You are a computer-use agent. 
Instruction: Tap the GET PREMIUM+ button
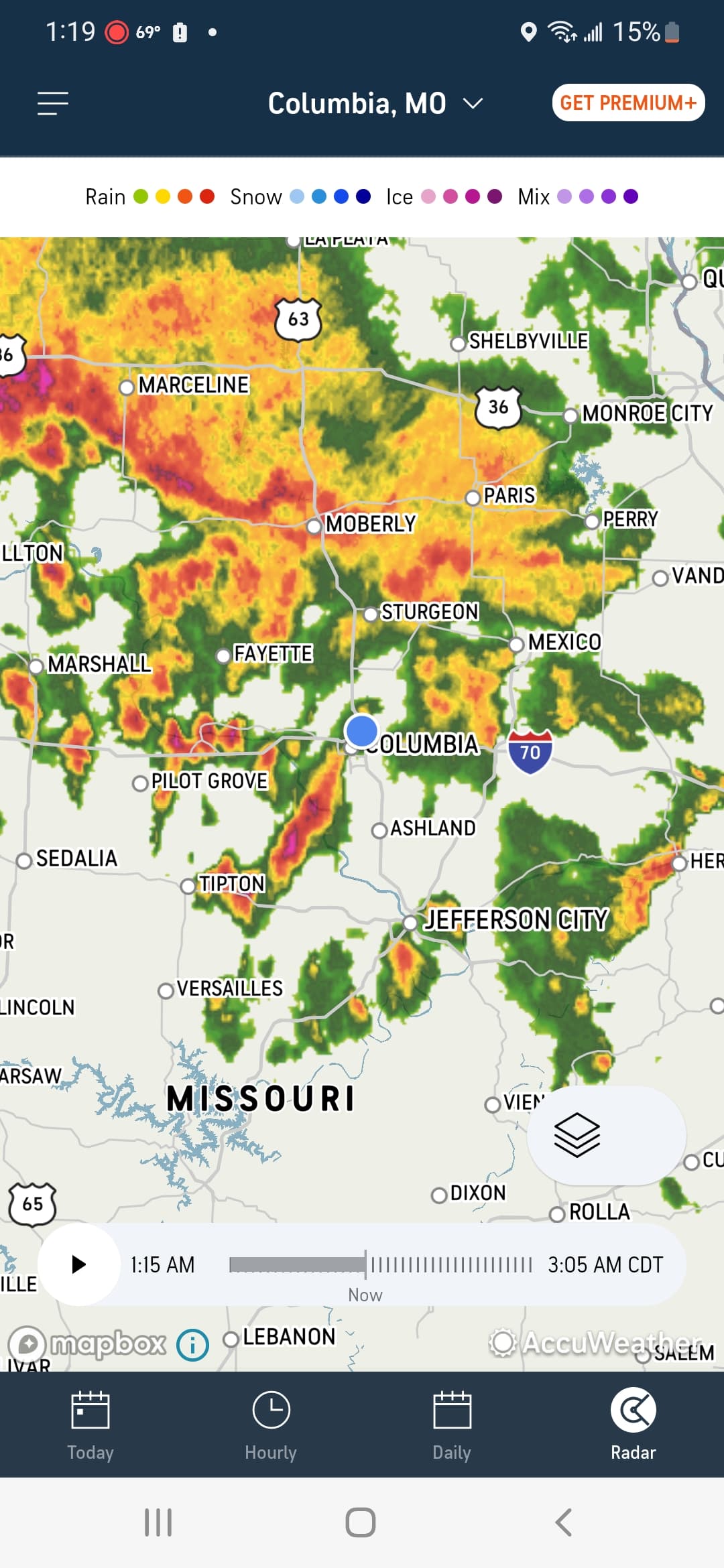(628, 103)
